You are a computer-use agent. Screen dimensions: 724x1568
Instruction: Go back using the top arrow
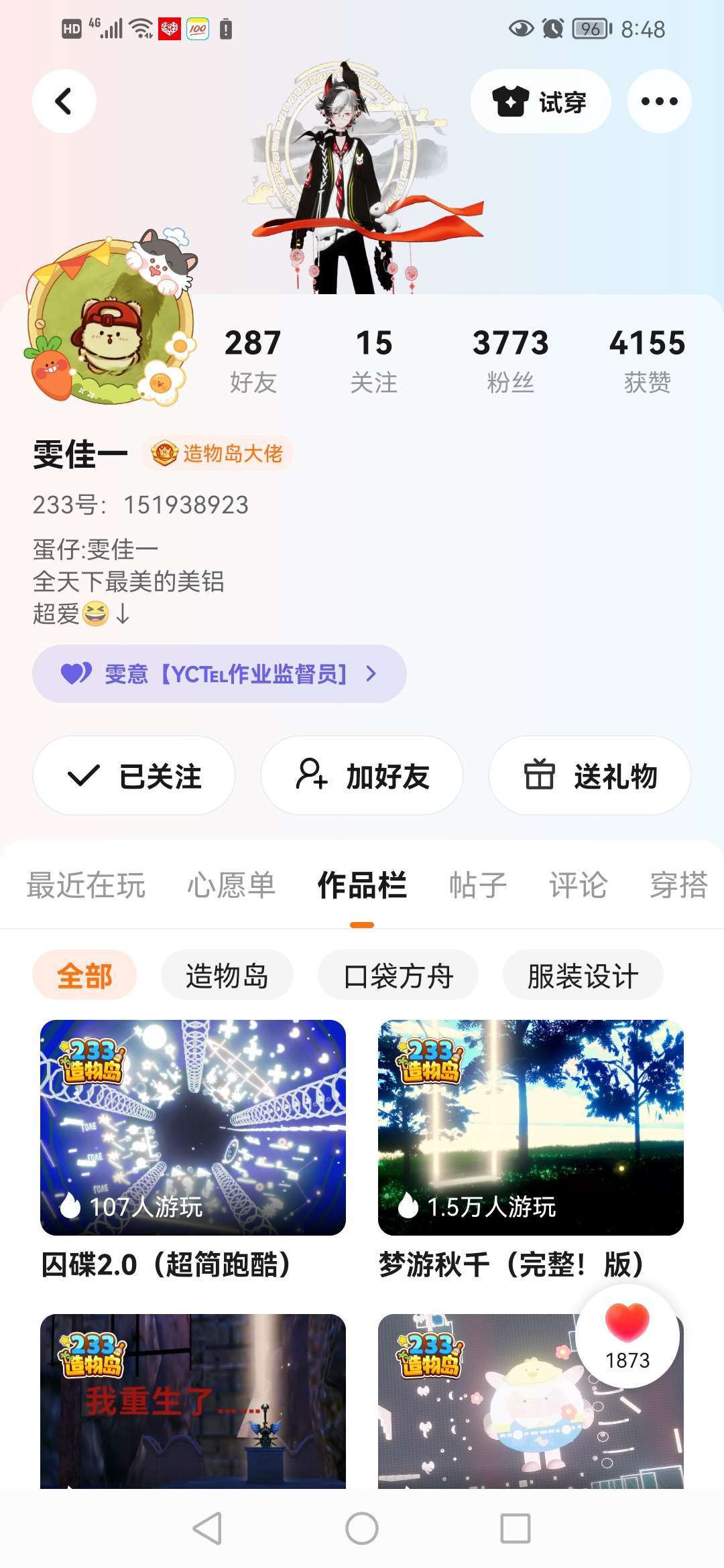(64, 101)
